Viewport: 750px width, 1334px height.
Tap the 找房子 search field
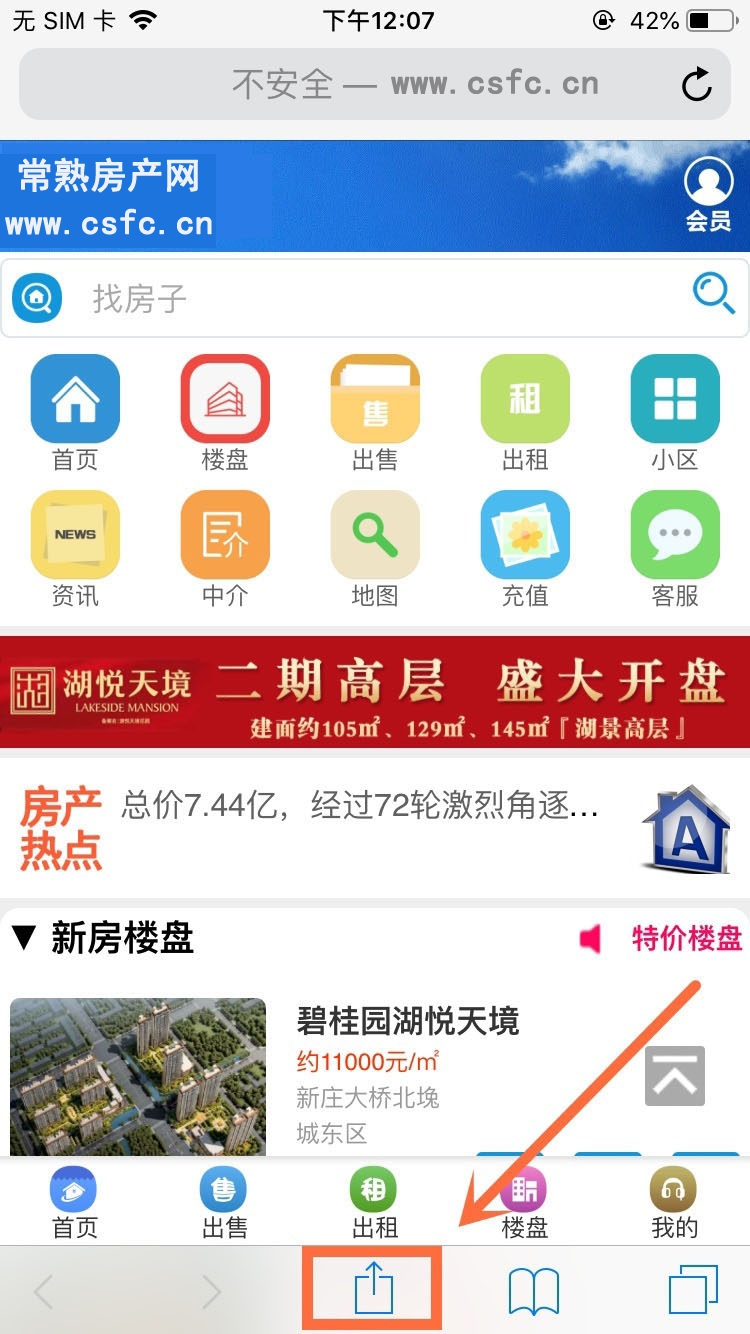[370, 298]
